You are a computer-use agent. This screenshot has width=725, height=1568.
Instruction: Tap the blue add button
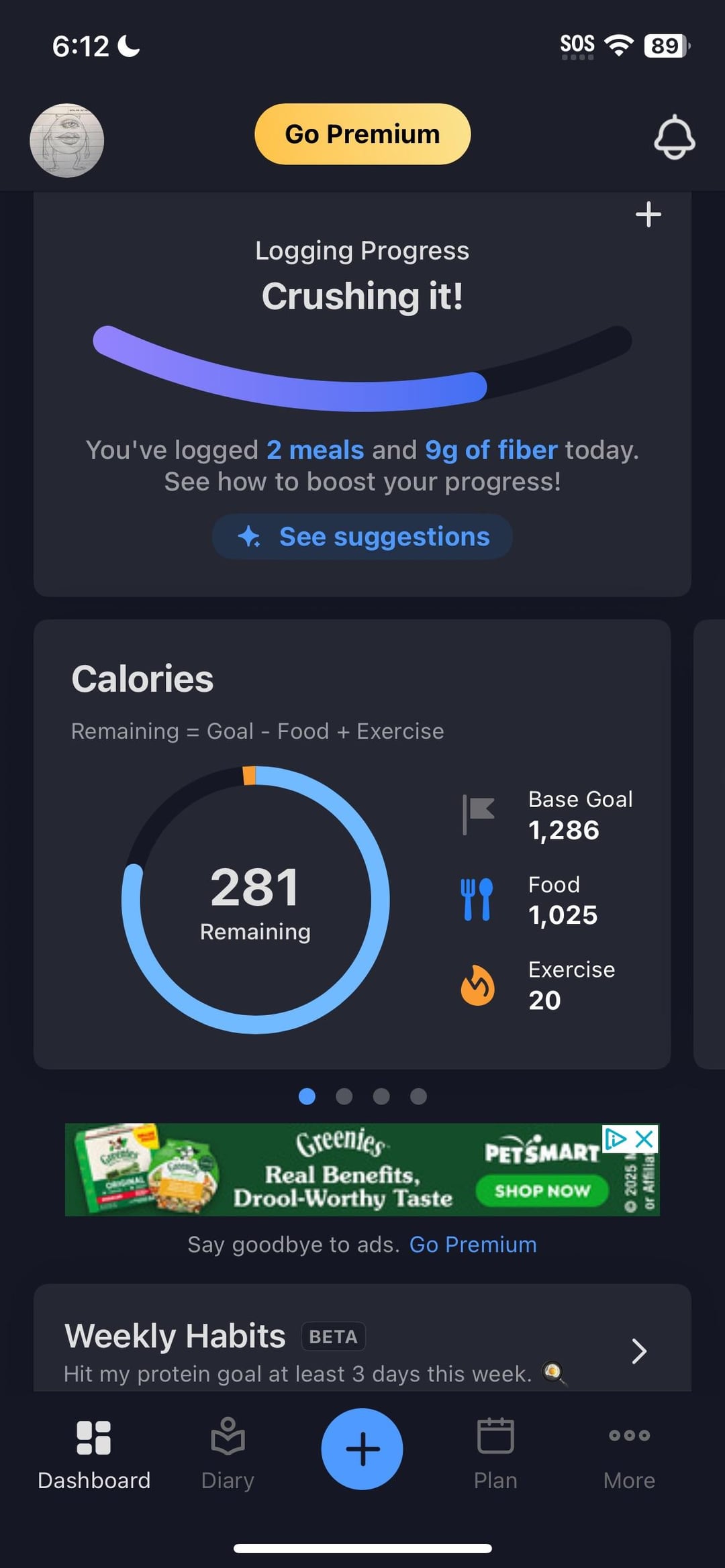coord(362,1449)
